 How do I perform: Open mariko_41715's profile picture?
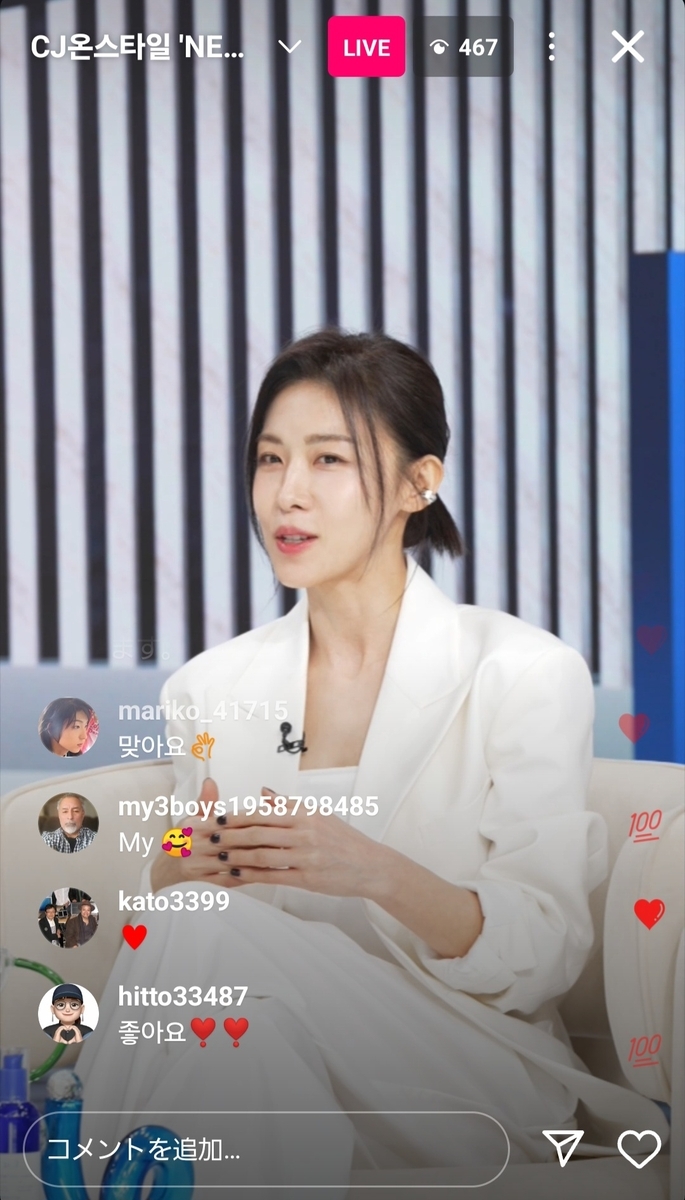[68, 727]
